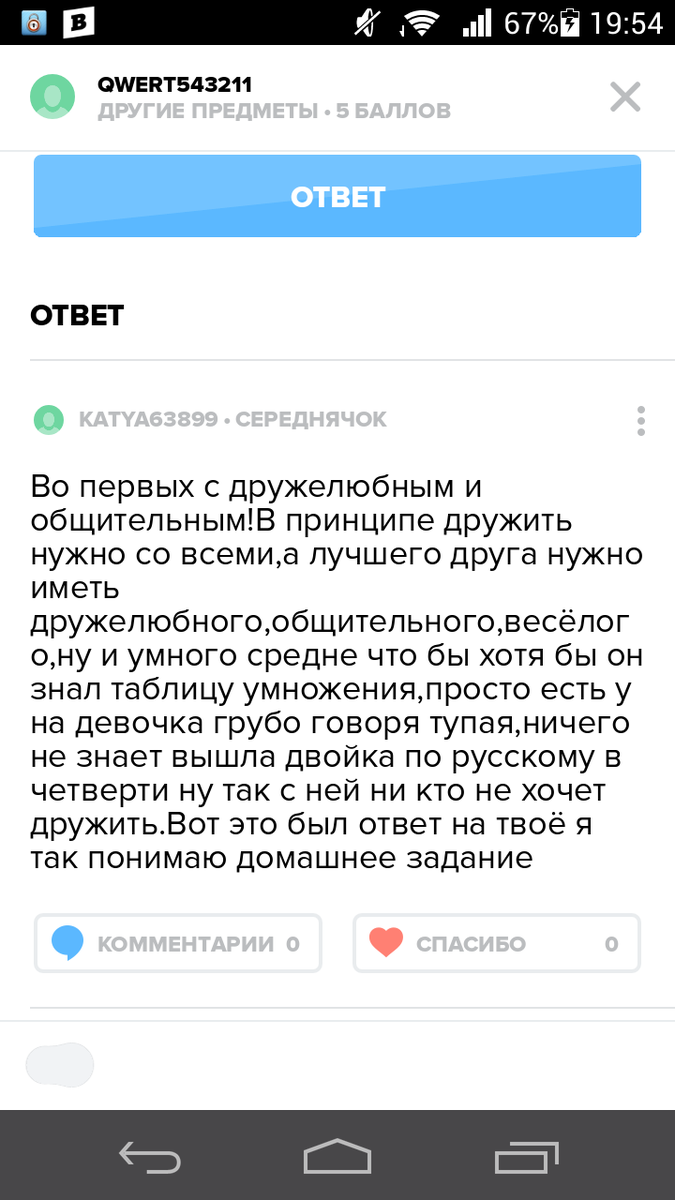The image size is (675, 1200).
Task: Open QWERT543211's profile avatar
Action: 52,97
